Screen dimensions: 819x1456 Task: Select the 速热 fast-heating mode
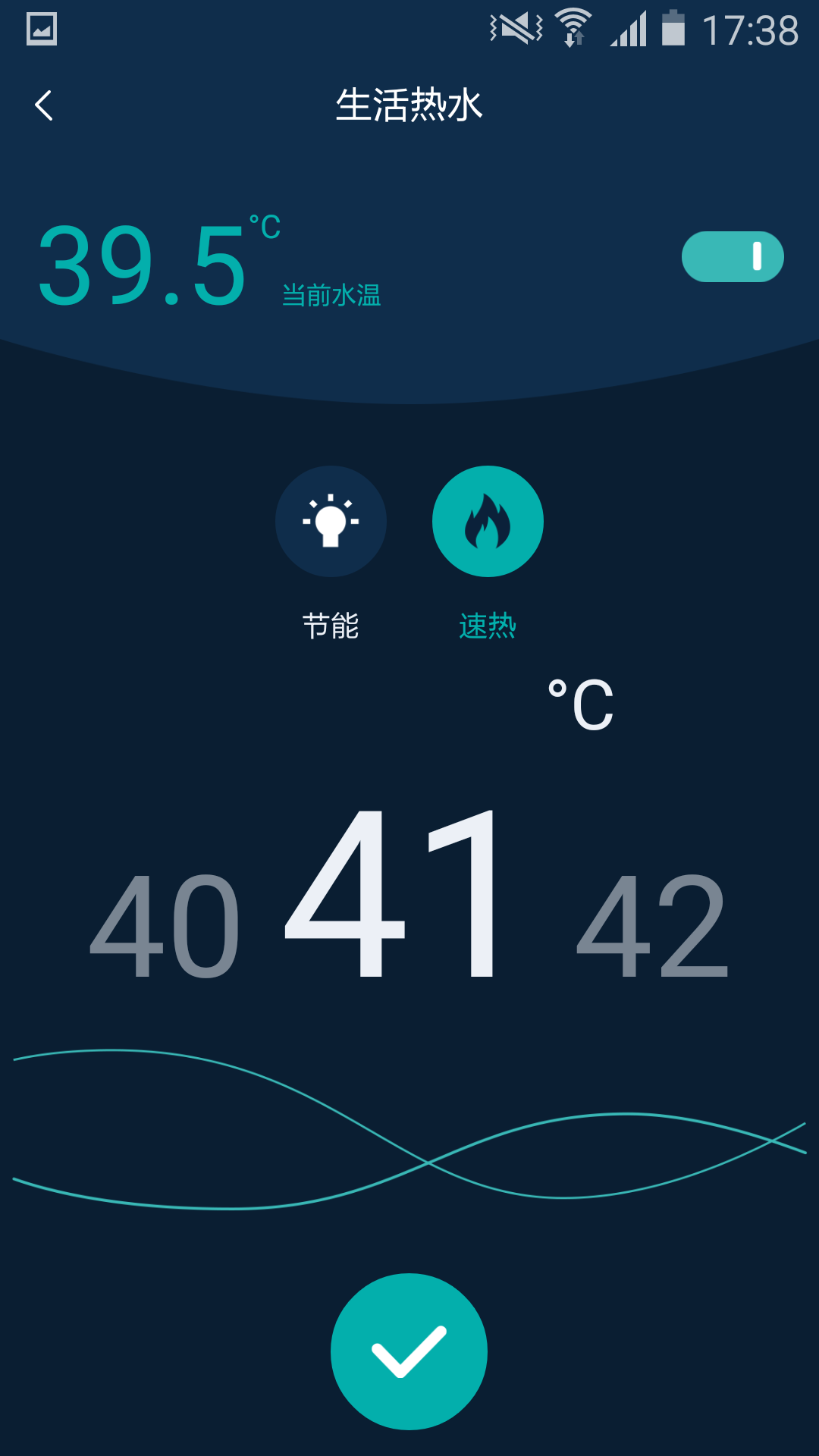(488, 522)
